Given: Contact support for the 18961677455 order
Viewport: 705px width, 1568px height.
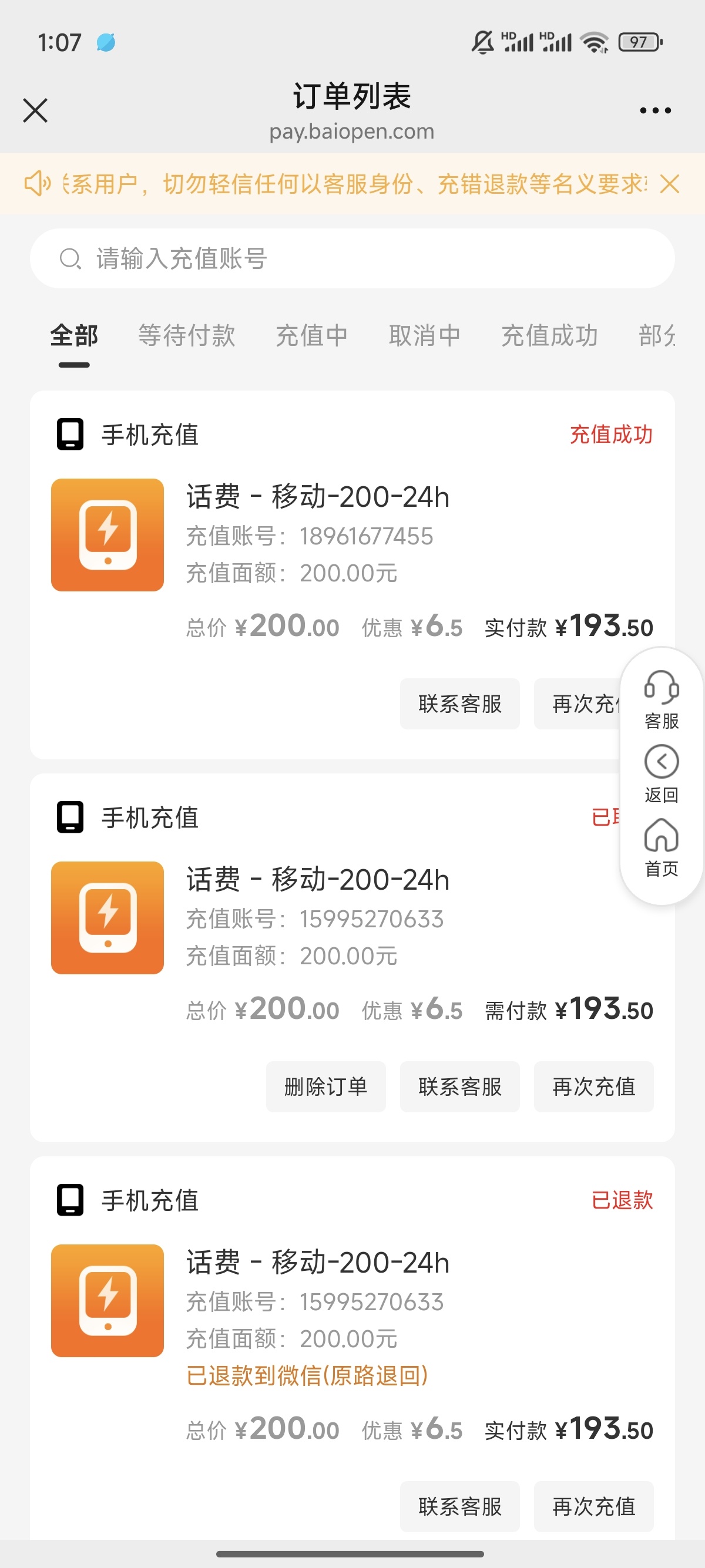Looking at the screenshot, I should pyautogui.click(x=459, y=704).
